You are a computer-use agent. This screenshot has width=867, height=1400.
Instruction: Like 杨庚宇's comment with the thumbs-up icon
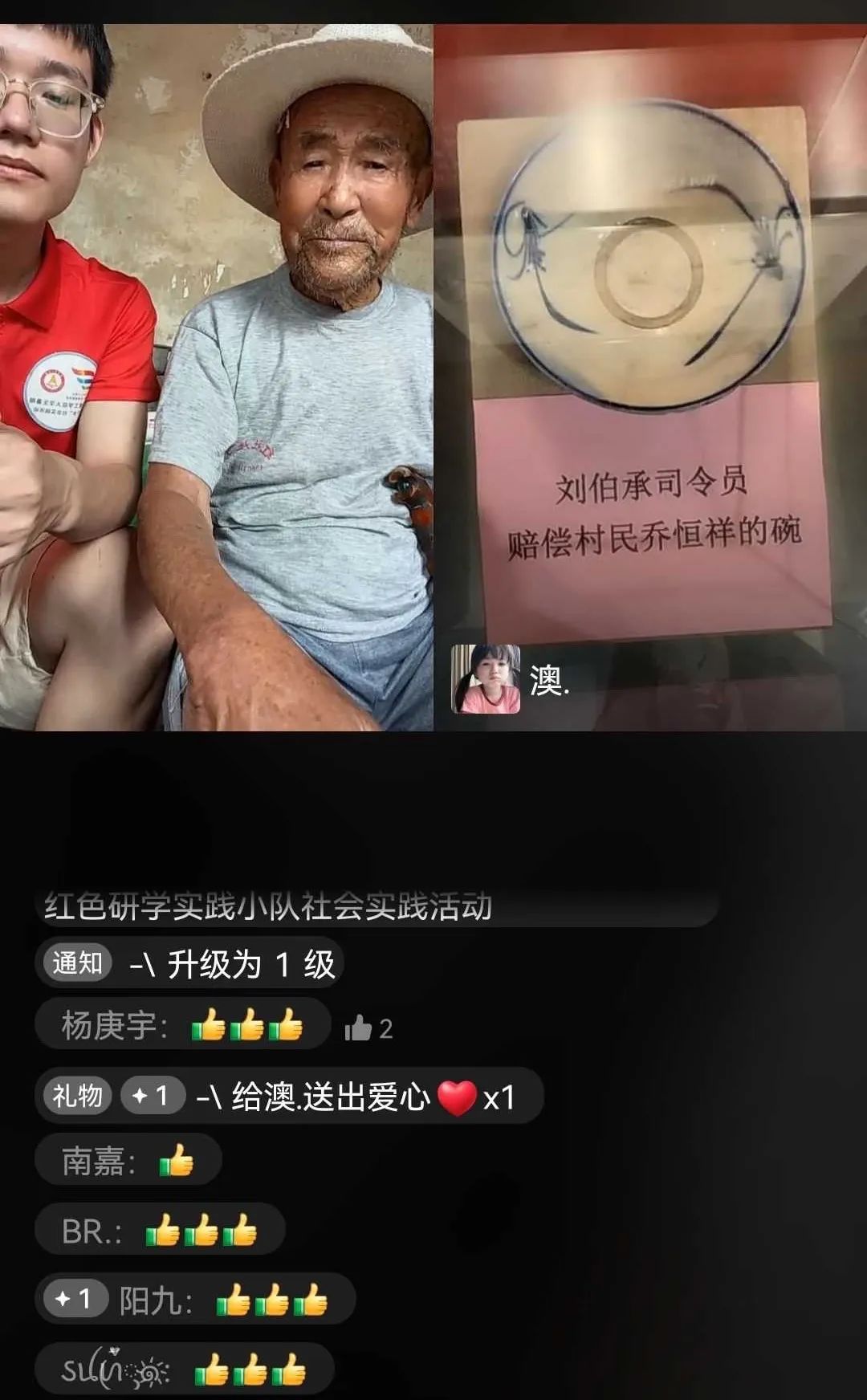[358, 1028]
